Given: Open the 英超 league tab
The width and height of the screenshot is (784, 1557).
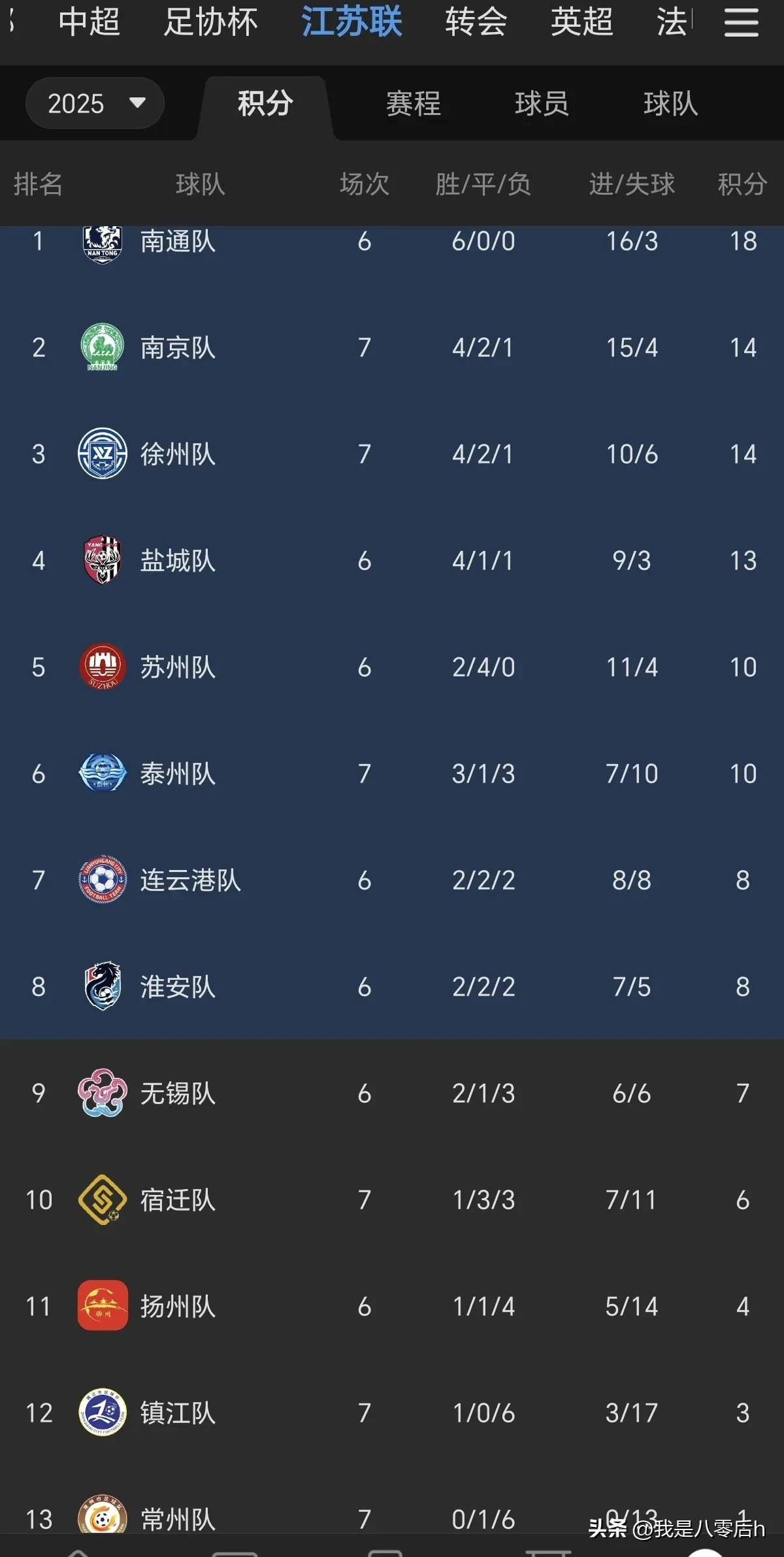Looking at the screenshot, I should (x=581, y=22).
